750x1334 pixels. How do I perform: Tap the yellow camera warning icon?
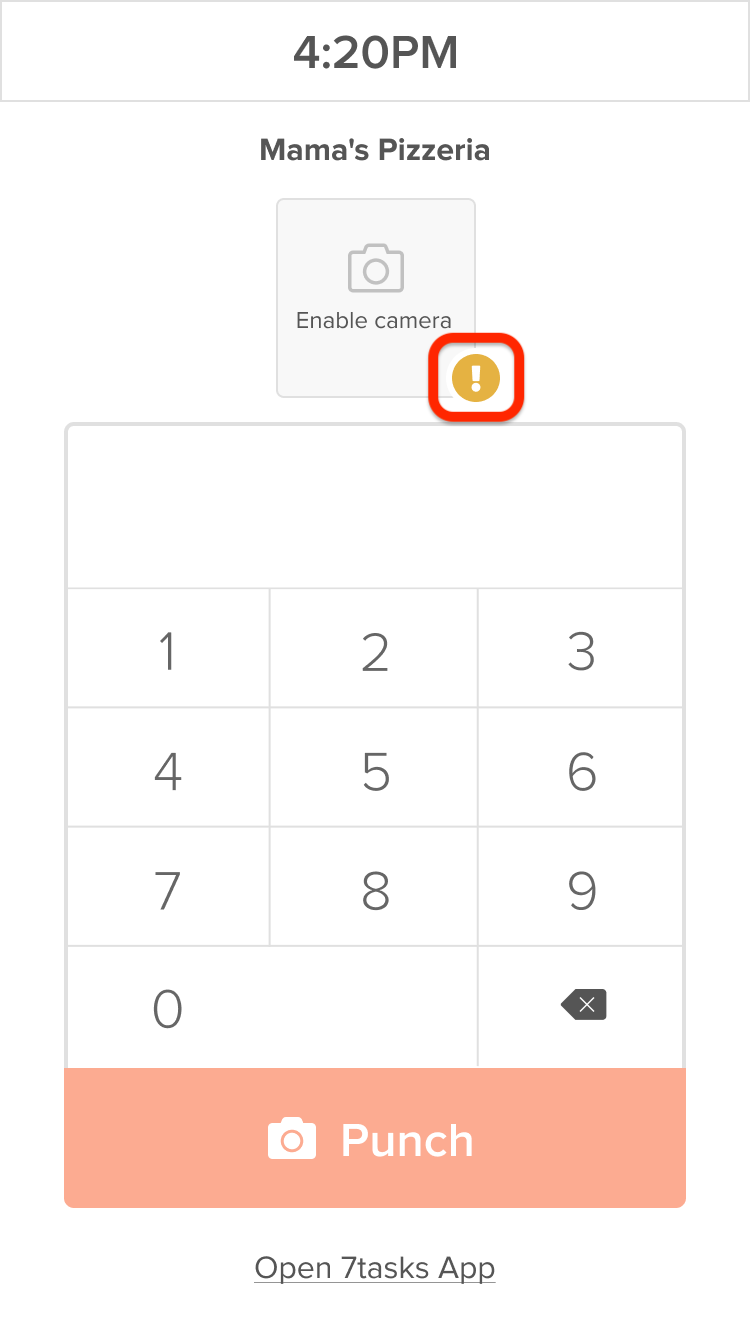click(476, 377)
